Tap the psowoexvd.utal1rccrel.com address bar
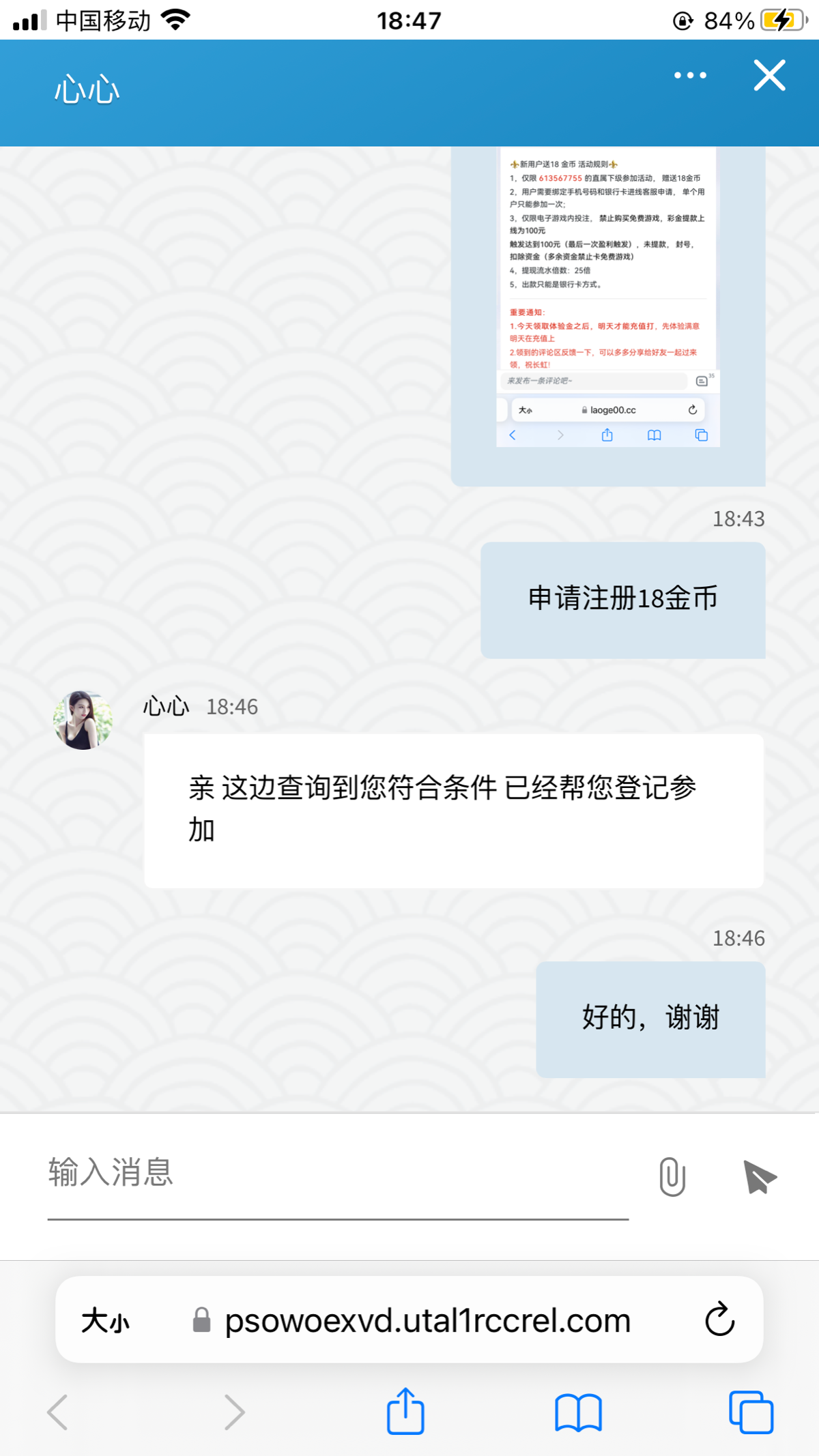This screenshot has width=819, height=1456. click(427, 1321)
